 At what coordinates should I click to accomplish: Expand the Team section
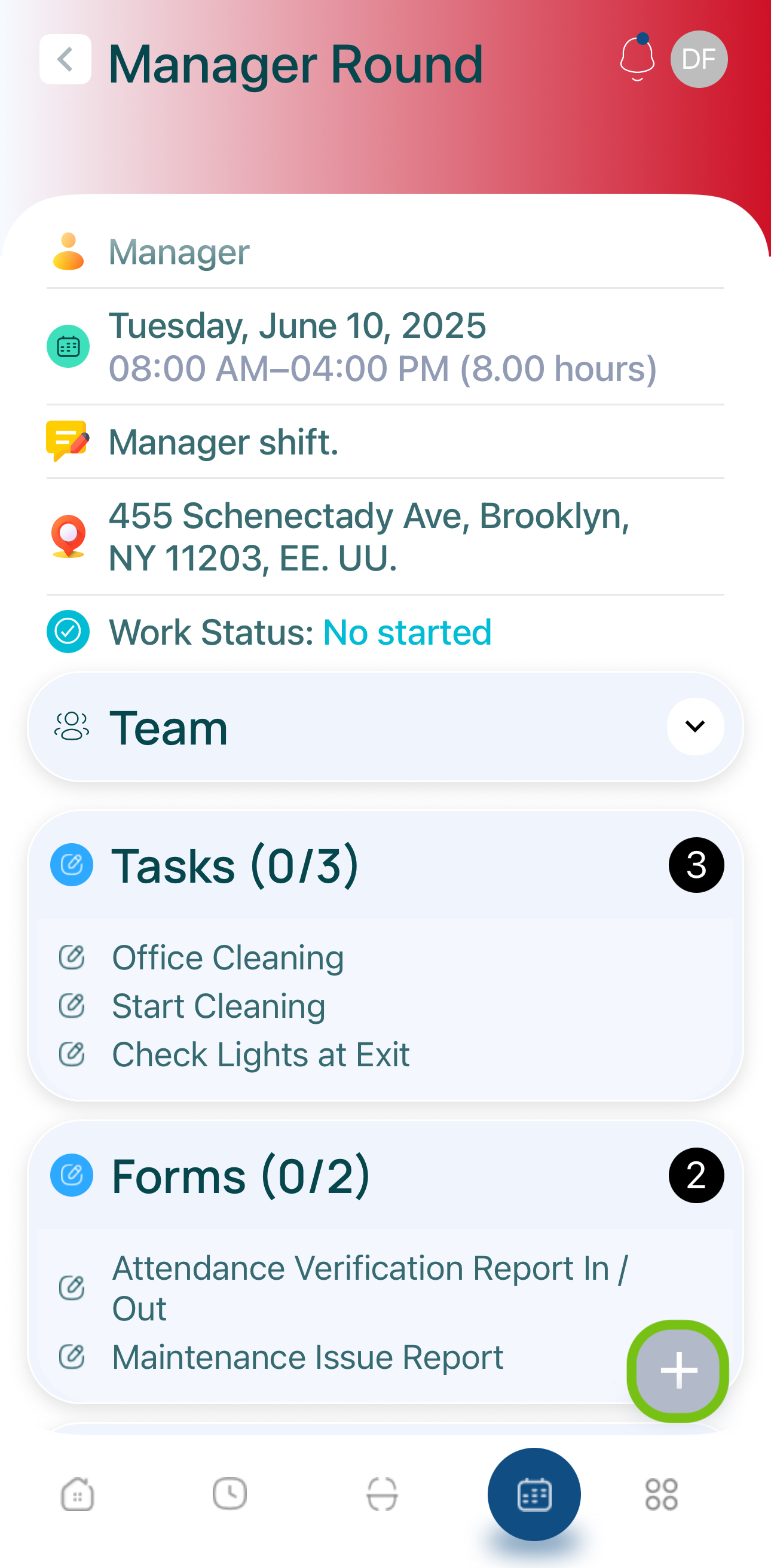(695, 726)
